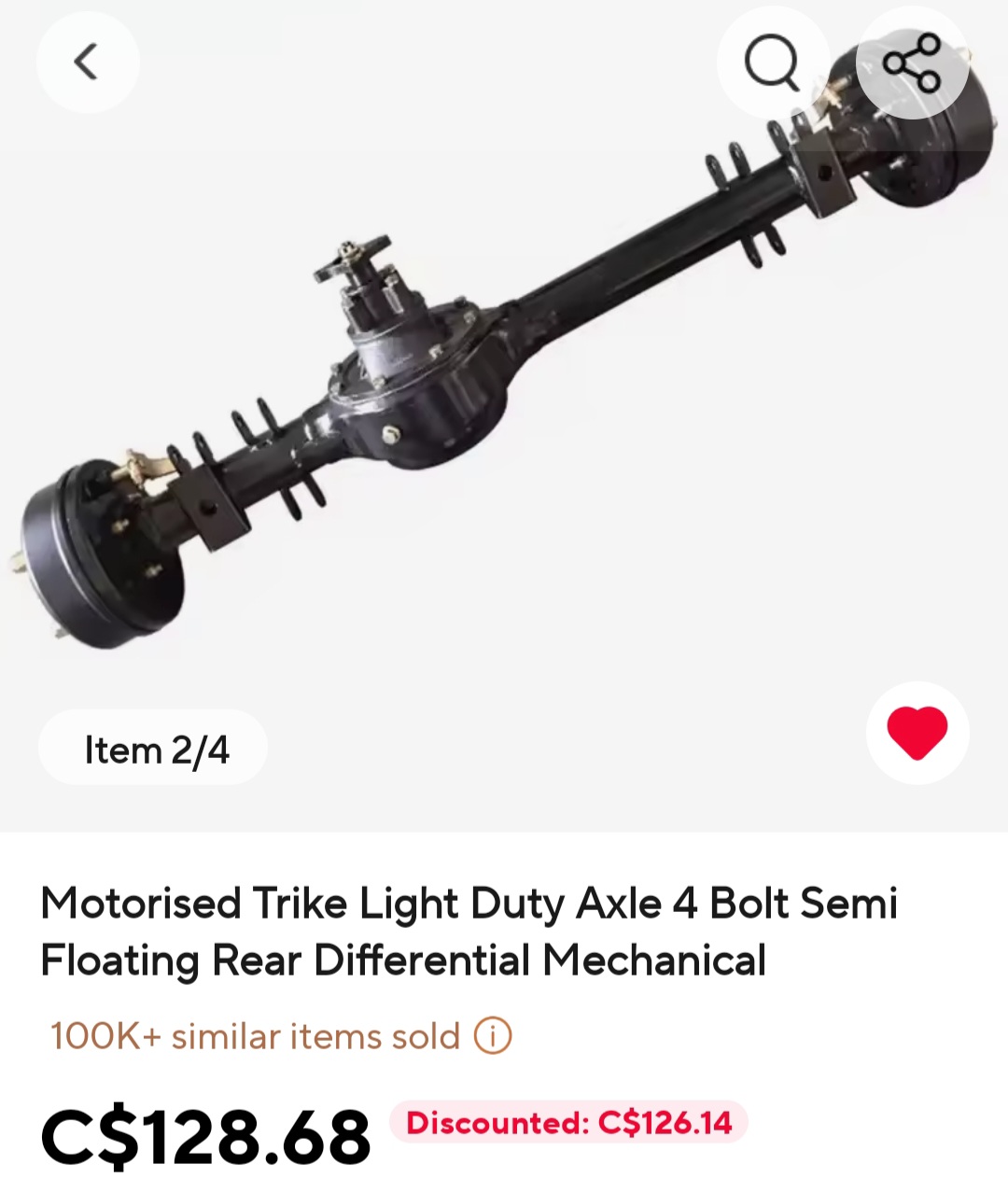Go back to the previous page
Viewport: 1008px width, 1192px height.
pos(87,63)
